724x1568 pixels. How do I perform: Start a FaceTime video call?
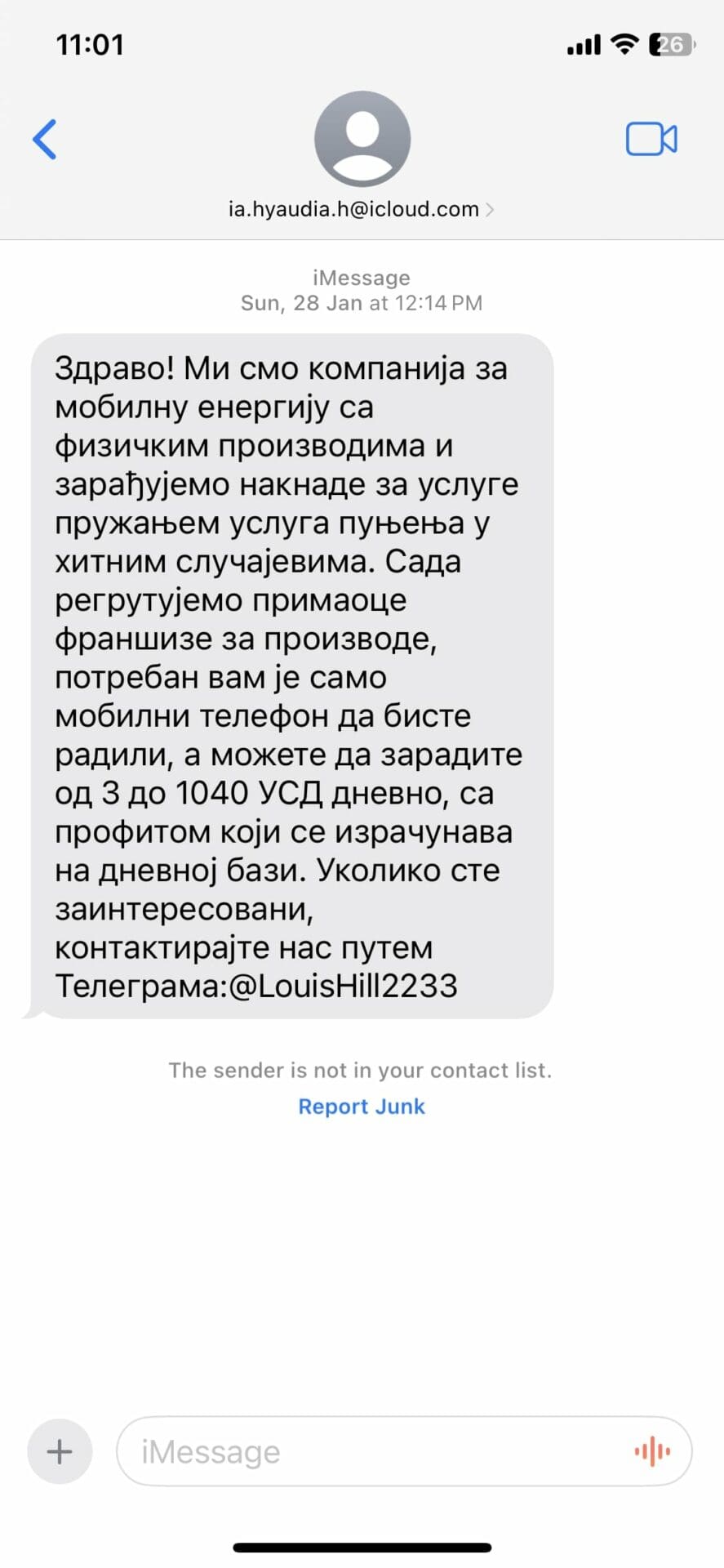point(651,139)
